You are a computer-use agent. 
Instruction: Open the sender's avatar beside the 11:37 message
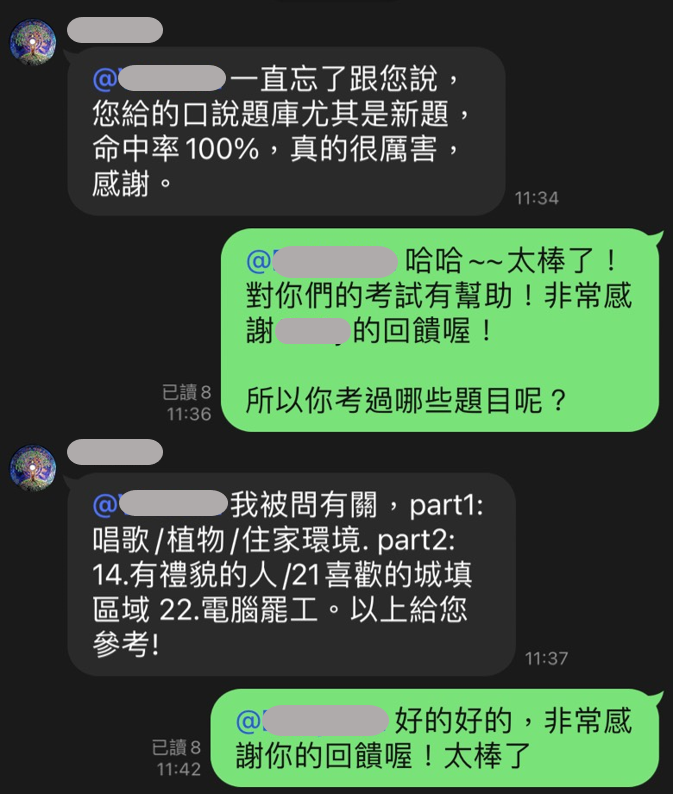pyautogui.click(x=32, y=466)
